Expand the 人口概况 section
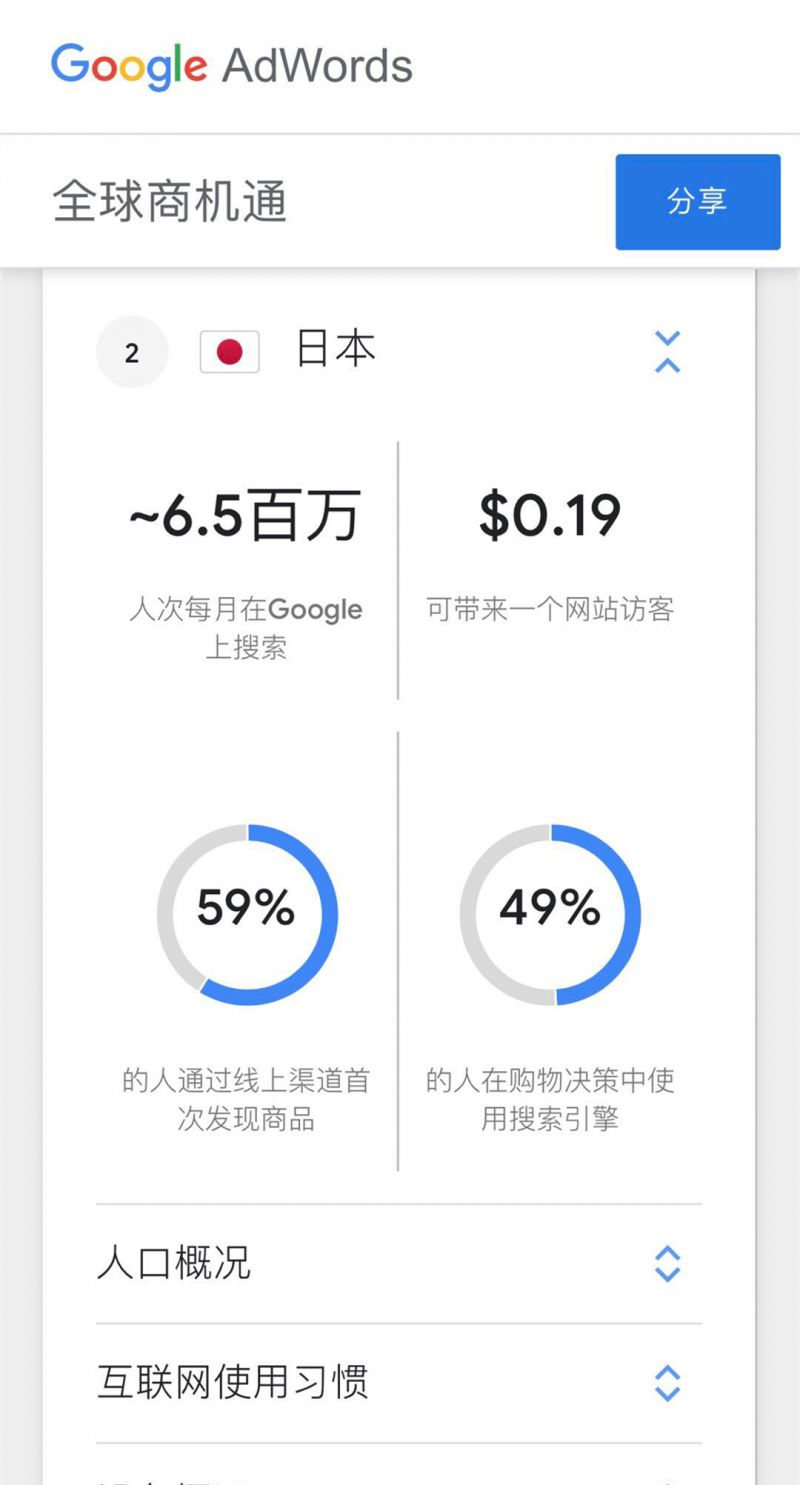Viewport: 800px width, 1485px height. click(x=398, y=1264)
